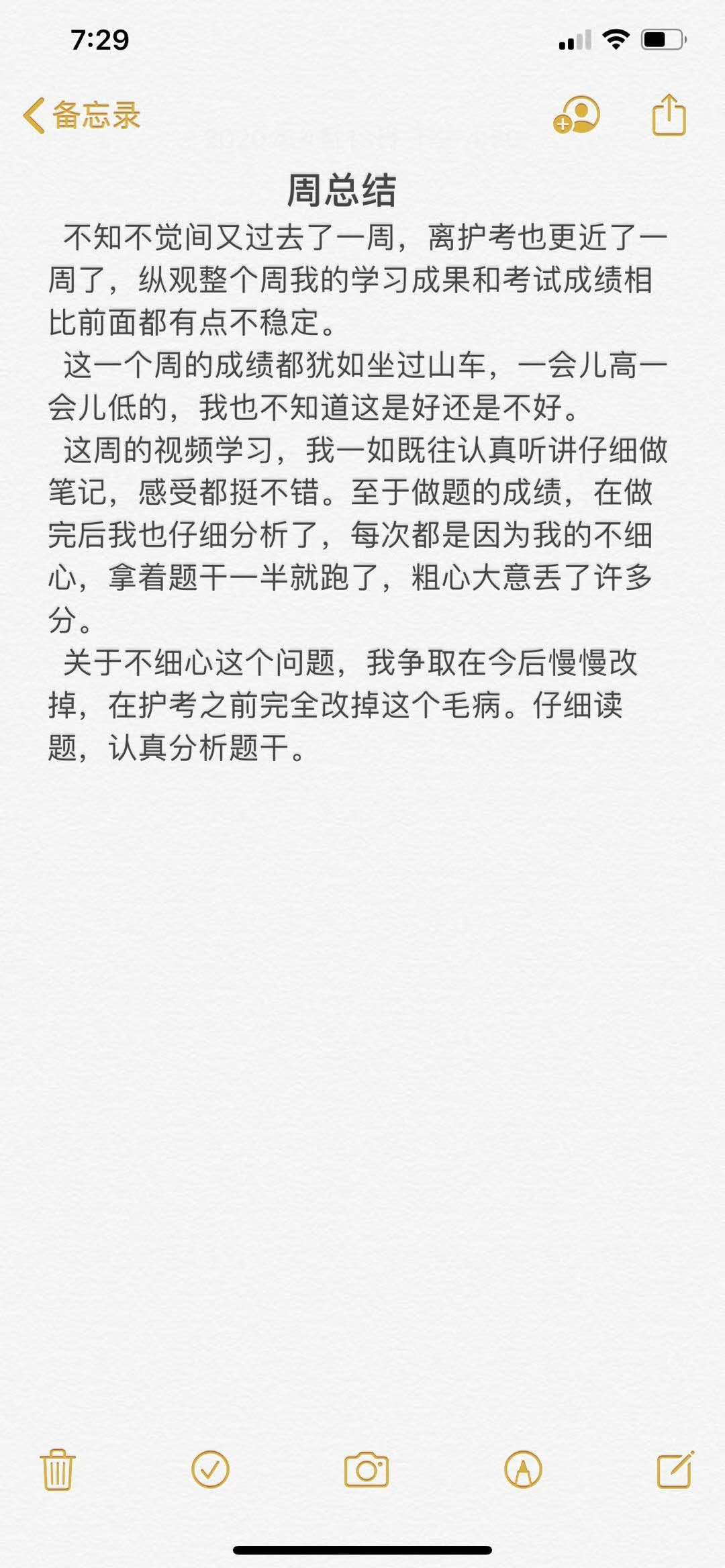The image size is (725, 1568).
Task: Open the markup drawing tool
Action: click(x=523, y=1469)
